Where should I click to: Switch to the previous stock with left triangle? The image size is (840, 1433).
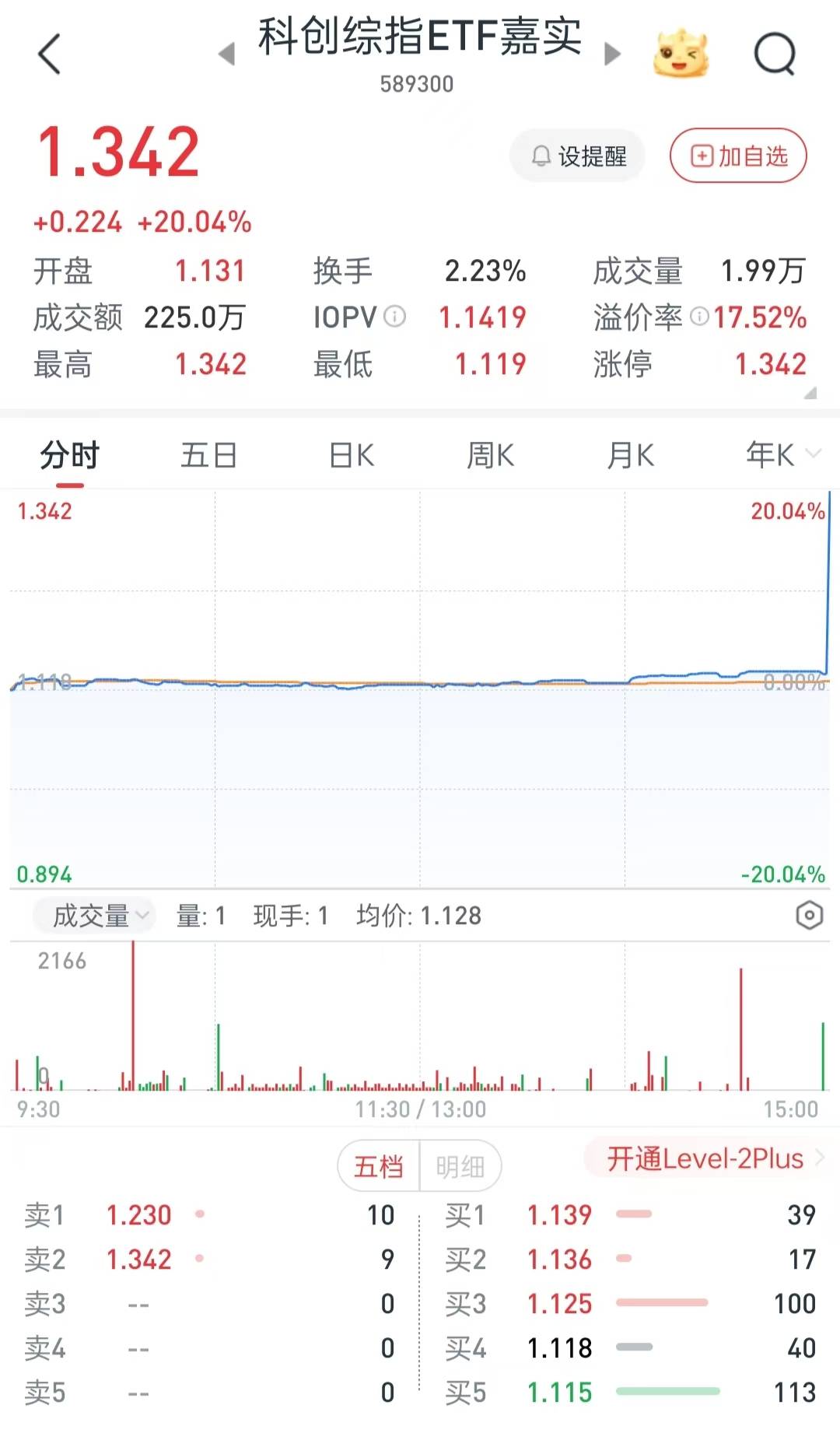227,54
